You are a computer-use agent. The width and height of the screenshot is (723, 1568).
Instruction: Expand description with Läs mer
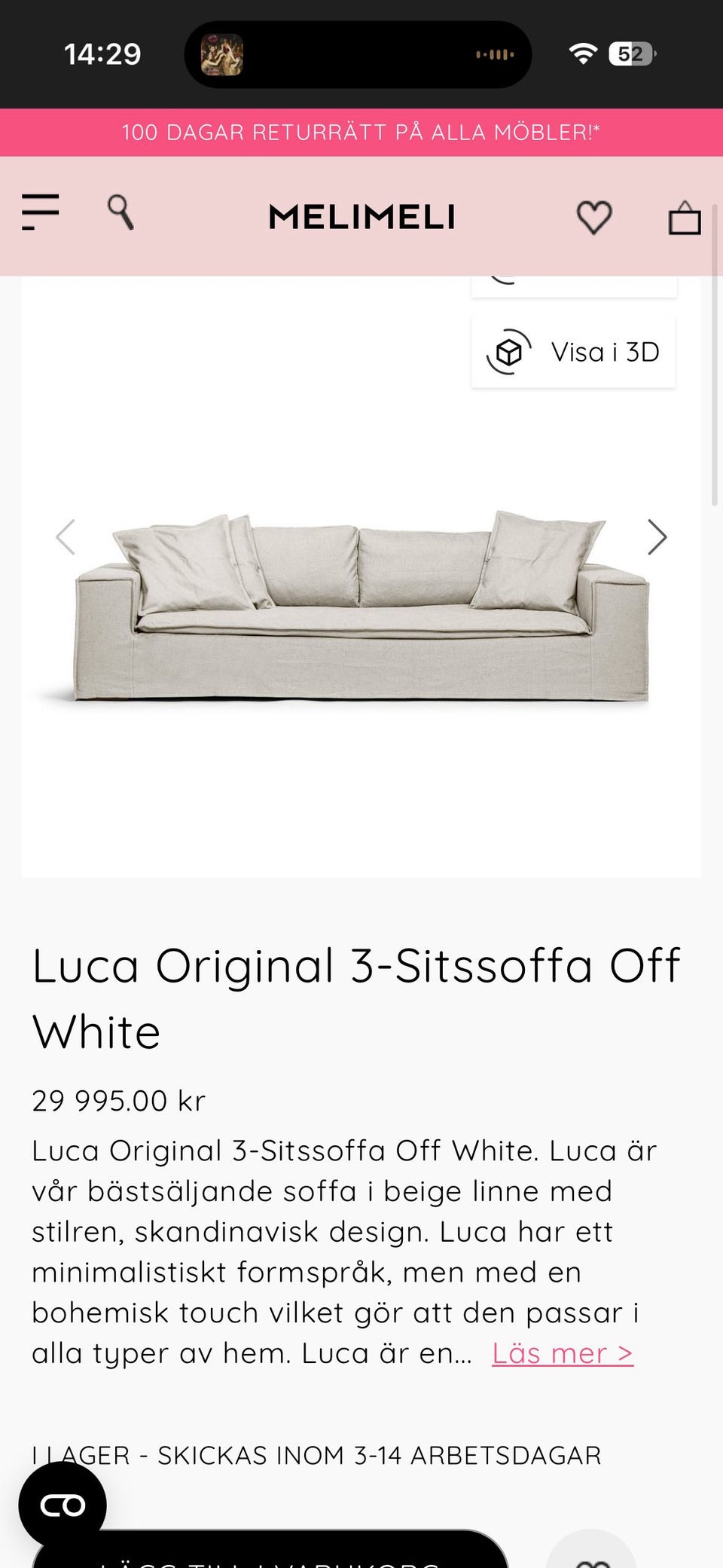click(x=563, y=1353)
